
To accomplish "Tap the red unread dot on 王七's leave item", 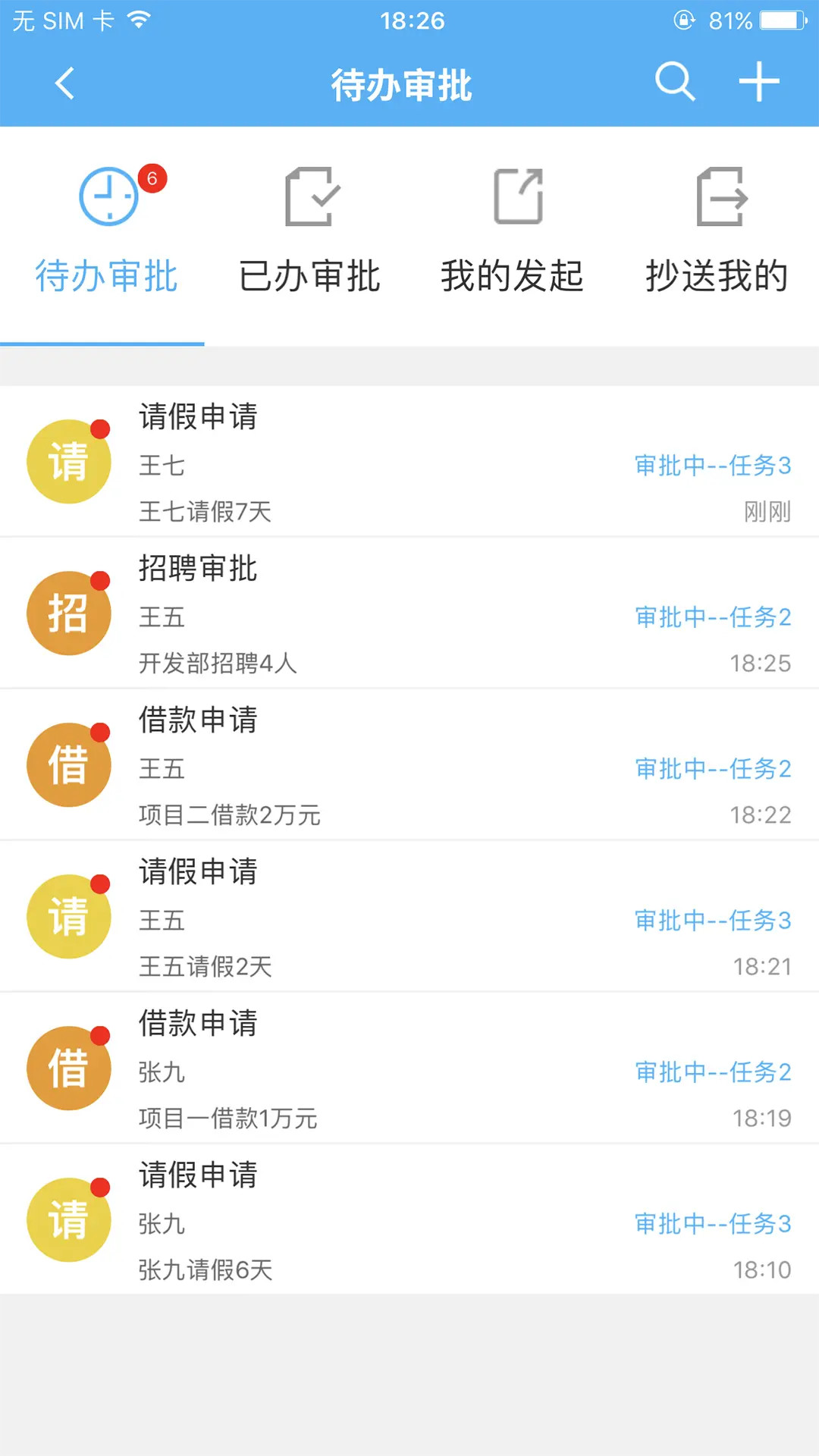I will (99, 428).
